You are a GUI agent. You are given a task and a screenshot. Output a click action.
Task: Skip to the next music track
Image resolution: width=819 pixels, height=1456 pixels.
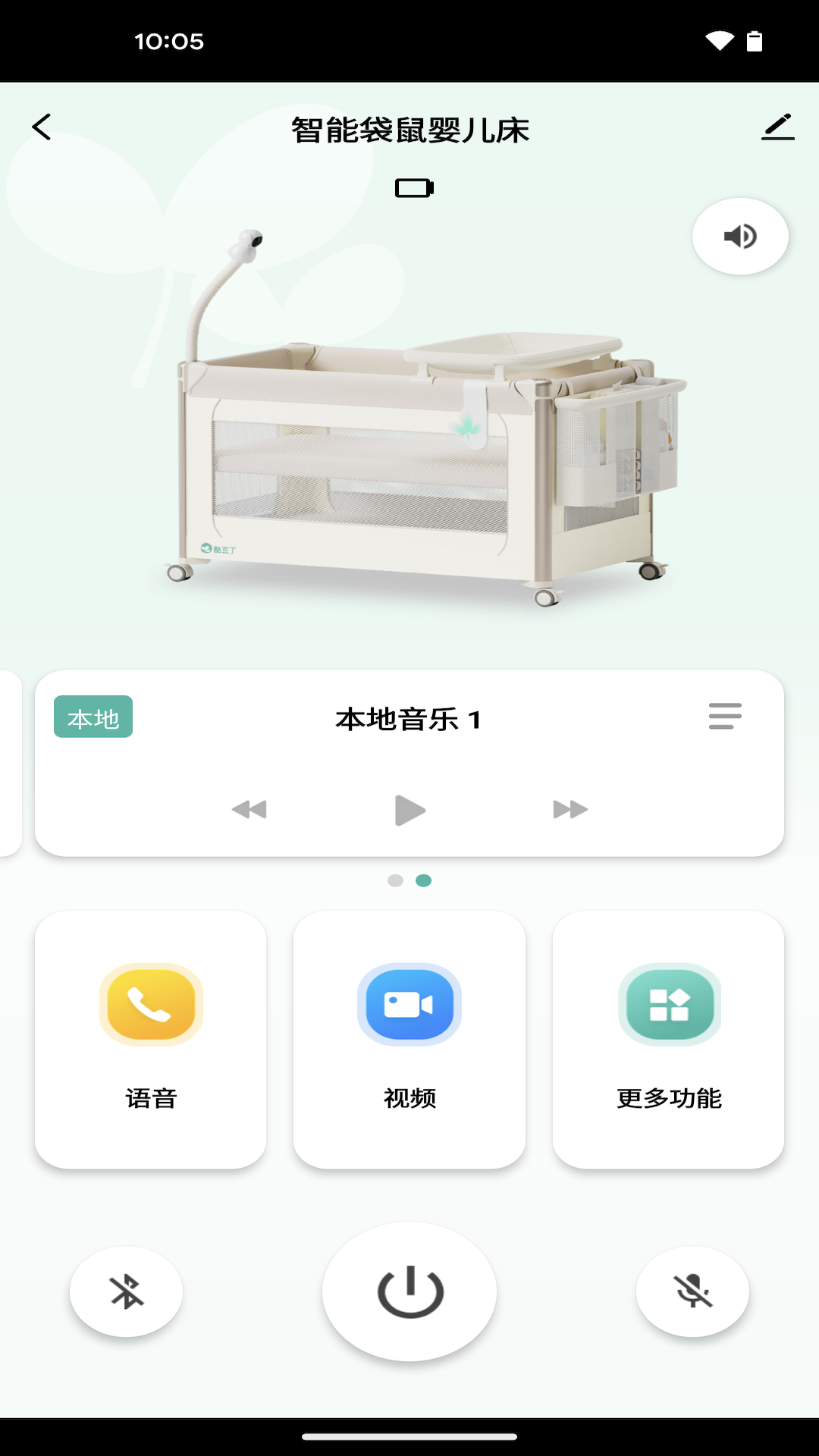click(569, 809)
